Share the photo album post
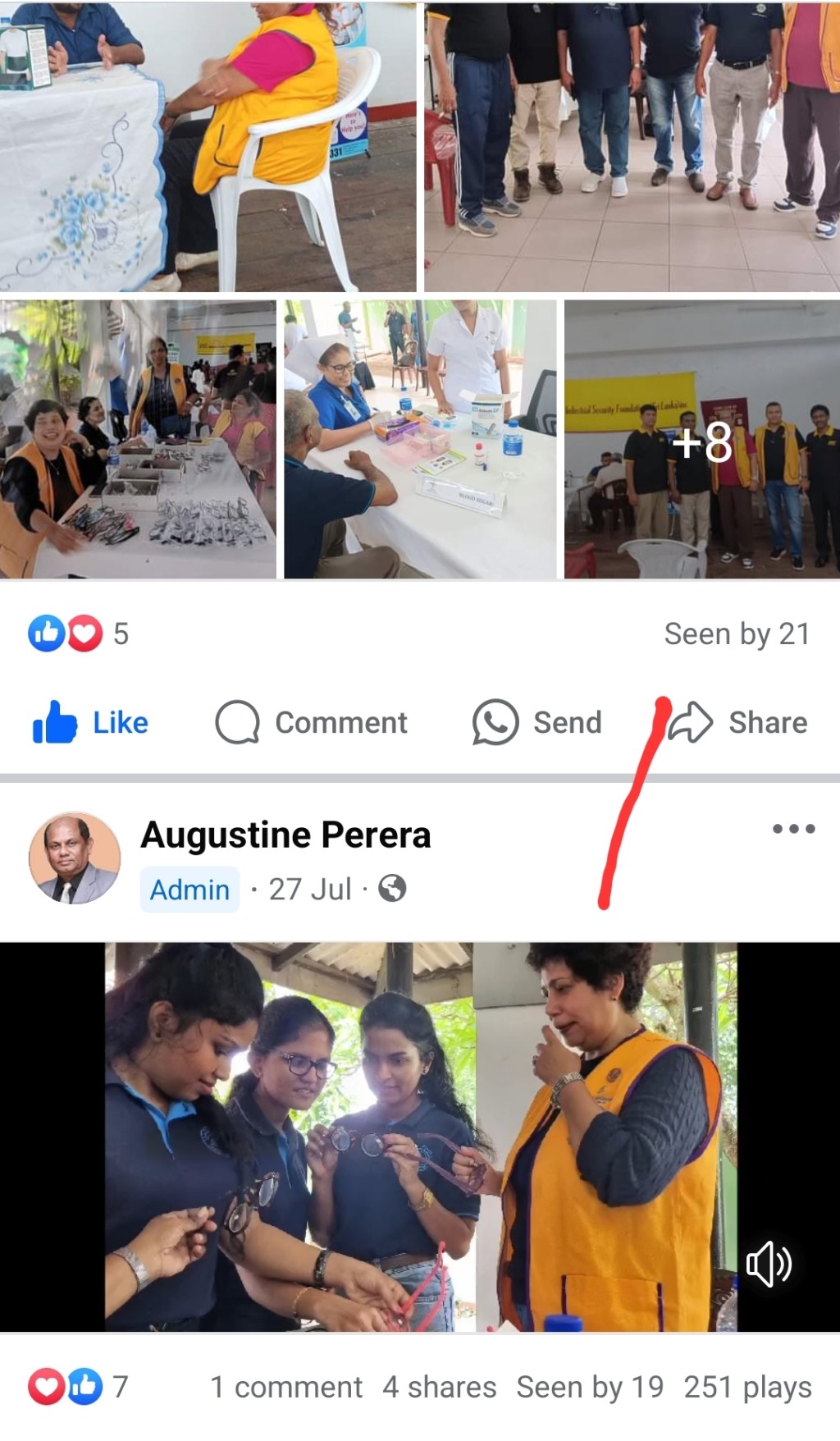 coord(738,722)
